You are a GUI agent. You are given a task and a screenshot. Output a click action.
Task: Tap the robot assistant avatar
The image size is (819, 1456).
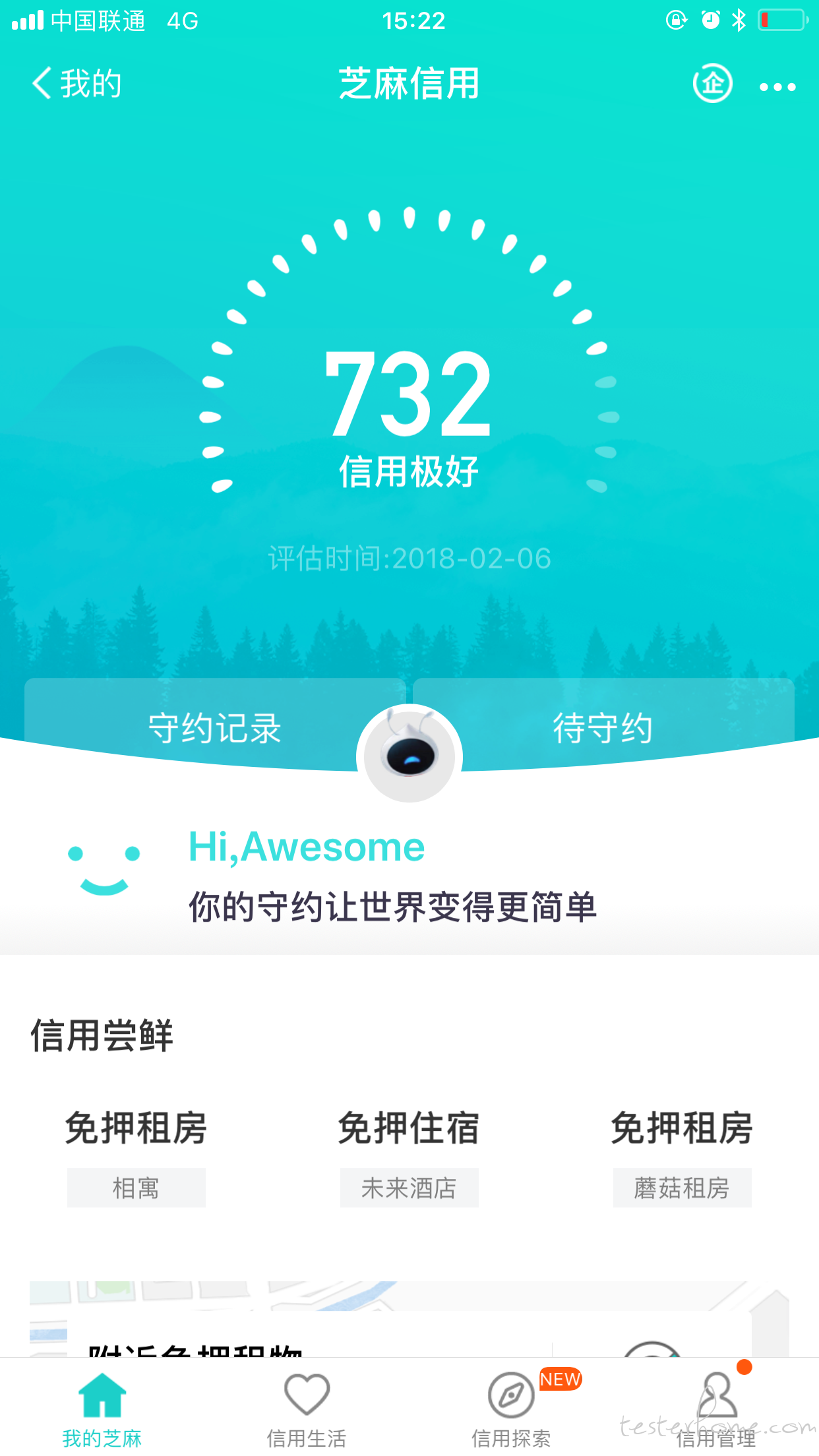(409, 754)
